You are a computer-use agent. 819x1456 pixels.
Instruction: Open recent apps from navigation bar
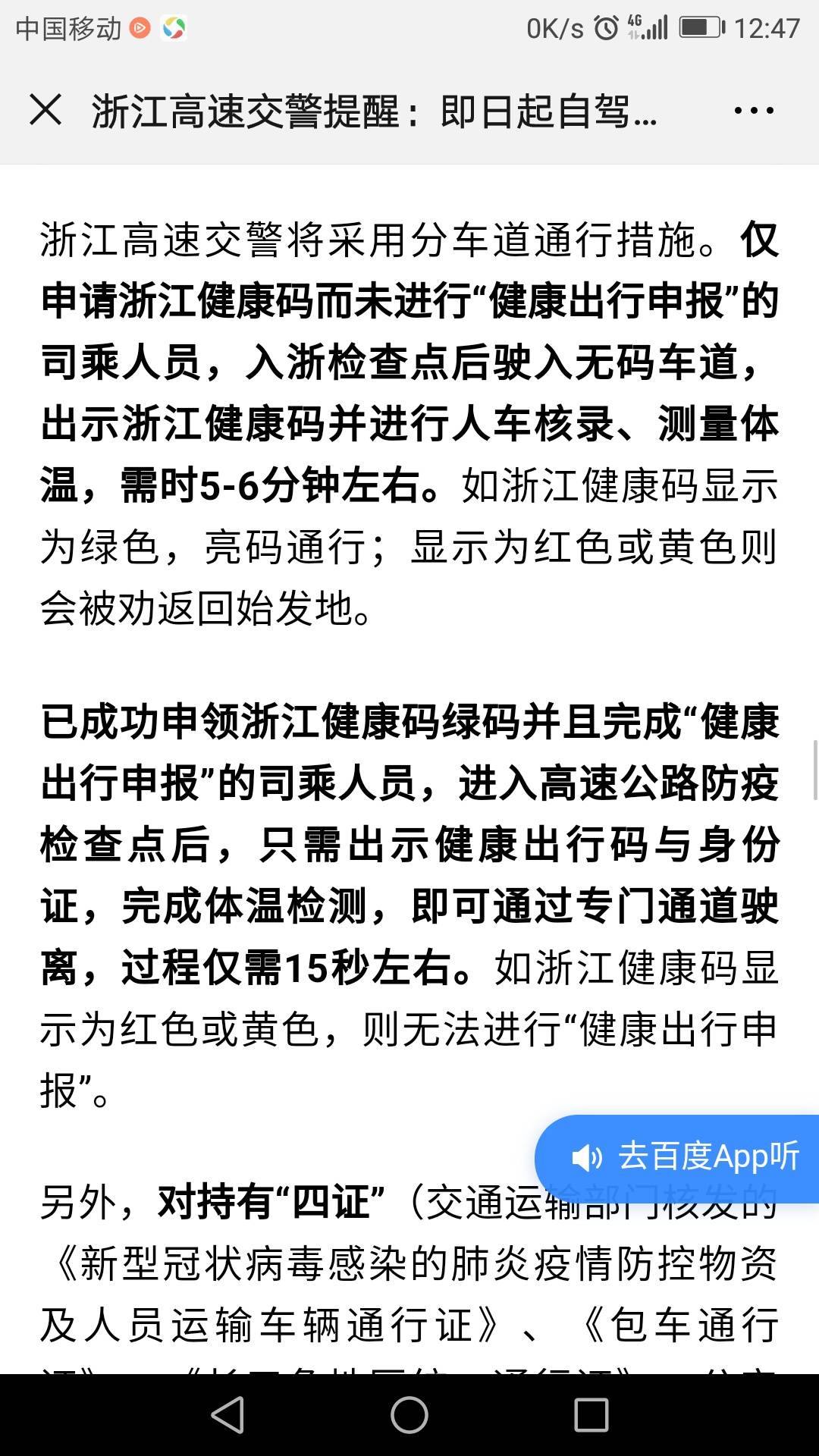click(591, 1415)
